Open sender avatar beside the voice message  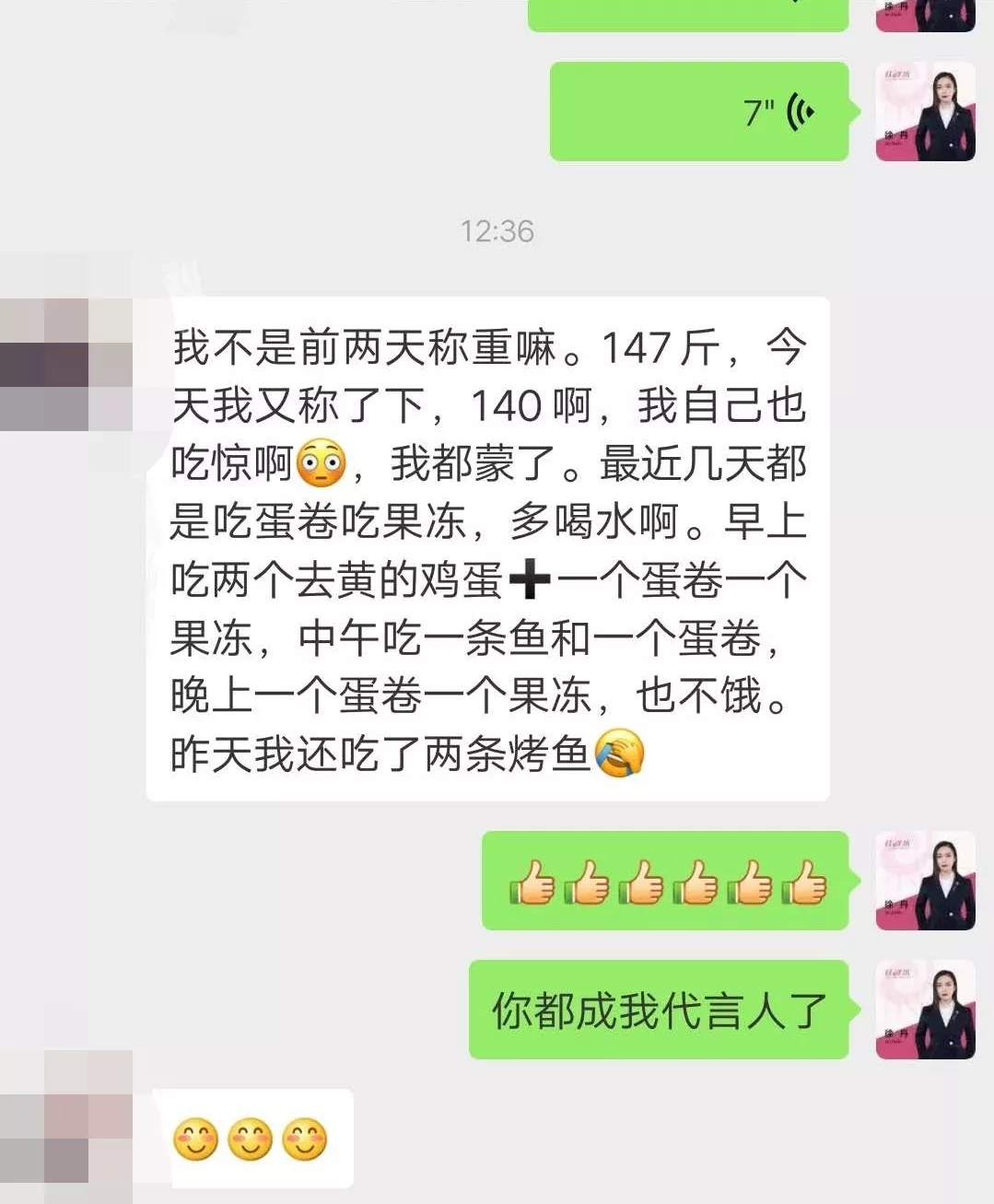click(x=925, y=112)
